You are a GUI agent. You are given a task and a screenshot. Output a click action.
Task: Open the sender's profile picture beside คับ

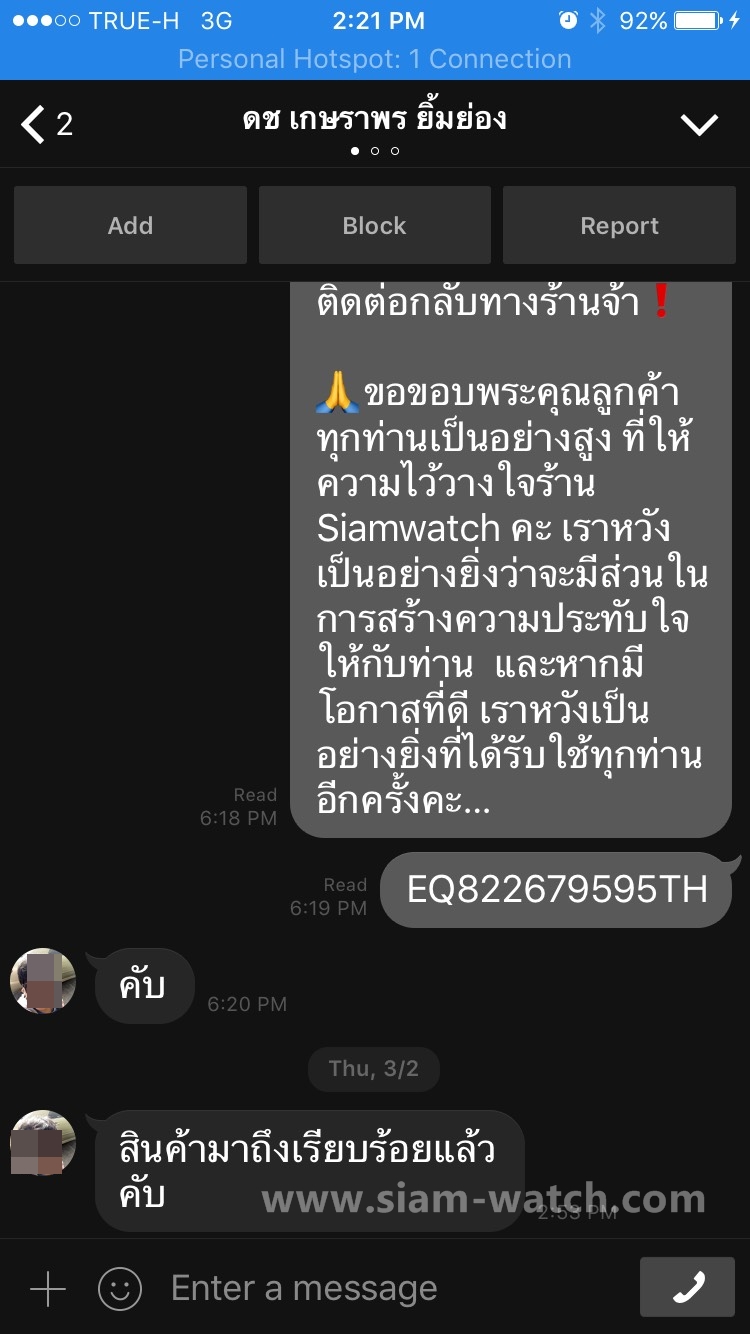click(x=43, y=981)
